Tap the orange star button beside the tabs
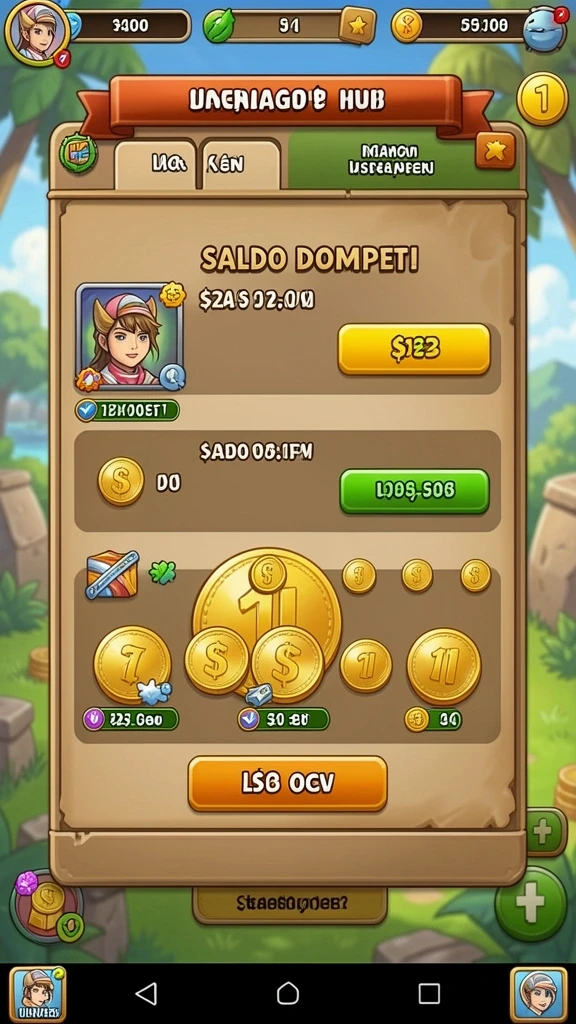Screen dimensions: 576x1024 point(495,151)
